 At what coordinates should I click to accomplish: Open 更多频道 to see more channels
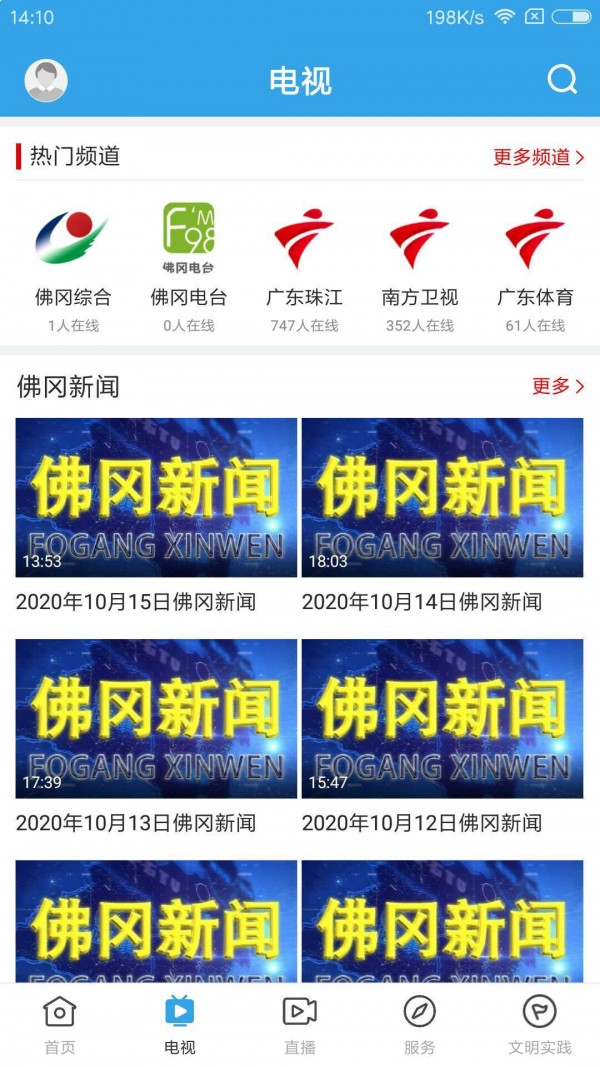[x=538, y=157]
